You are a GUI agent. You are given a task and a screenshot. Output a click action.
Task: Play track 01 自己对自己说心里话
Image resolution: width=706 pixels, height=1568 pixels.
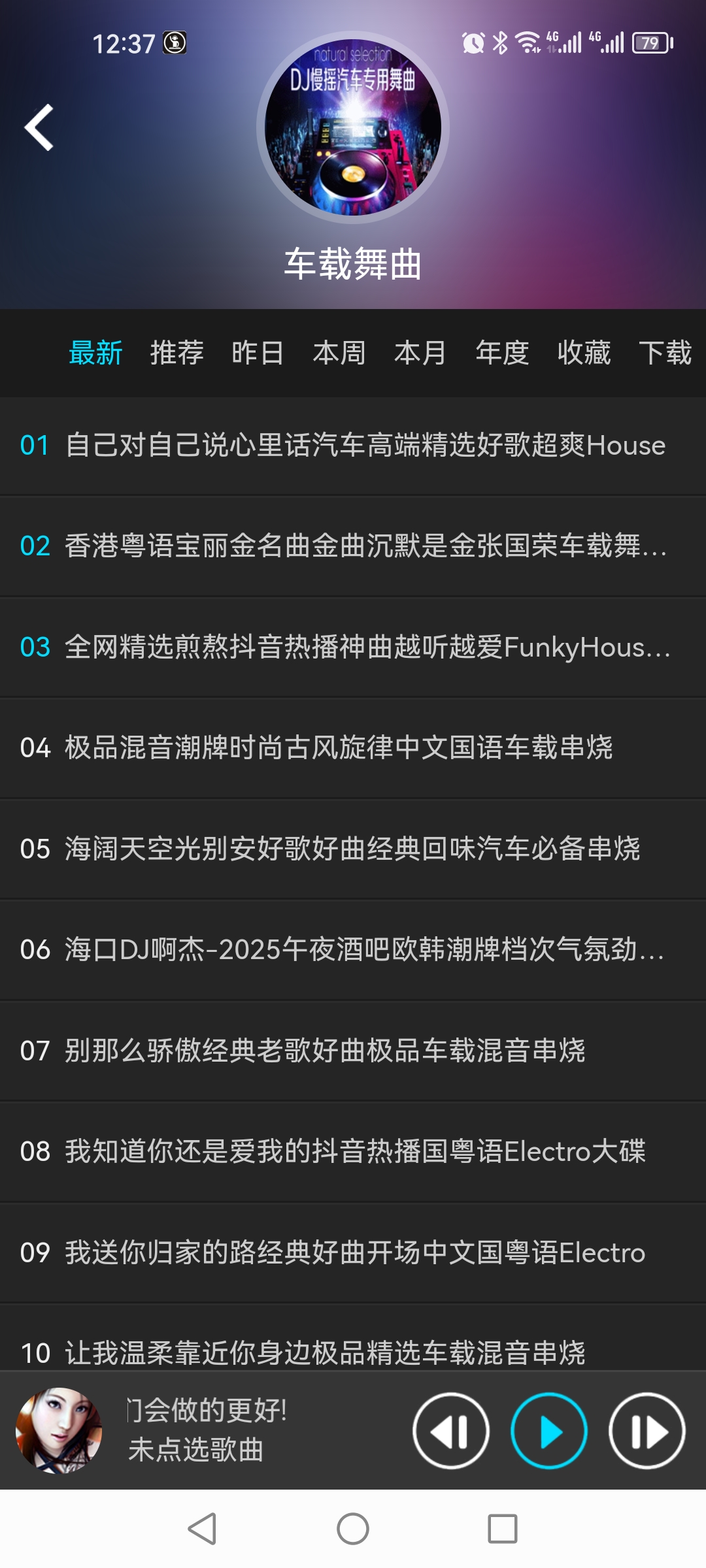353,446
